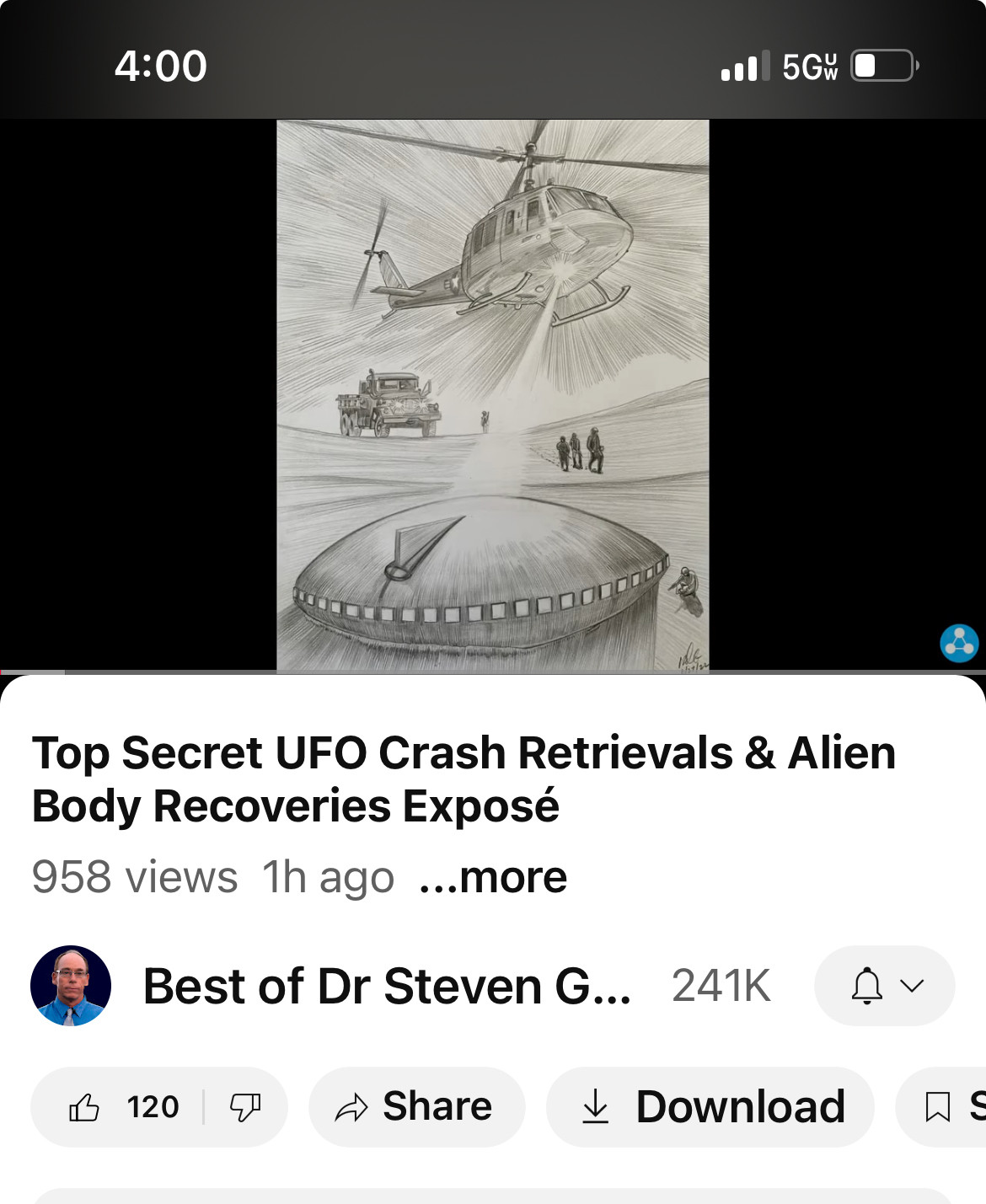Open notification bell options for the channel

coord(884,985)
